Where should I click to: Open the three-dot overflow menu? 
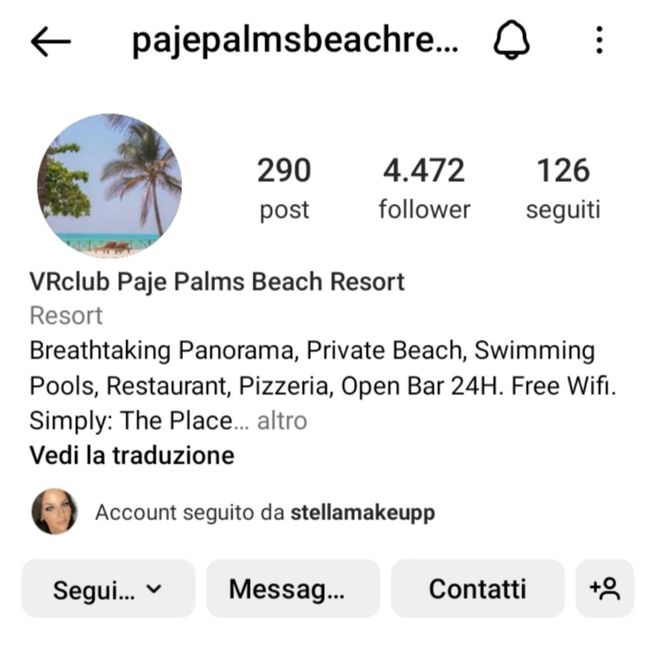click(x=598, y=41)
